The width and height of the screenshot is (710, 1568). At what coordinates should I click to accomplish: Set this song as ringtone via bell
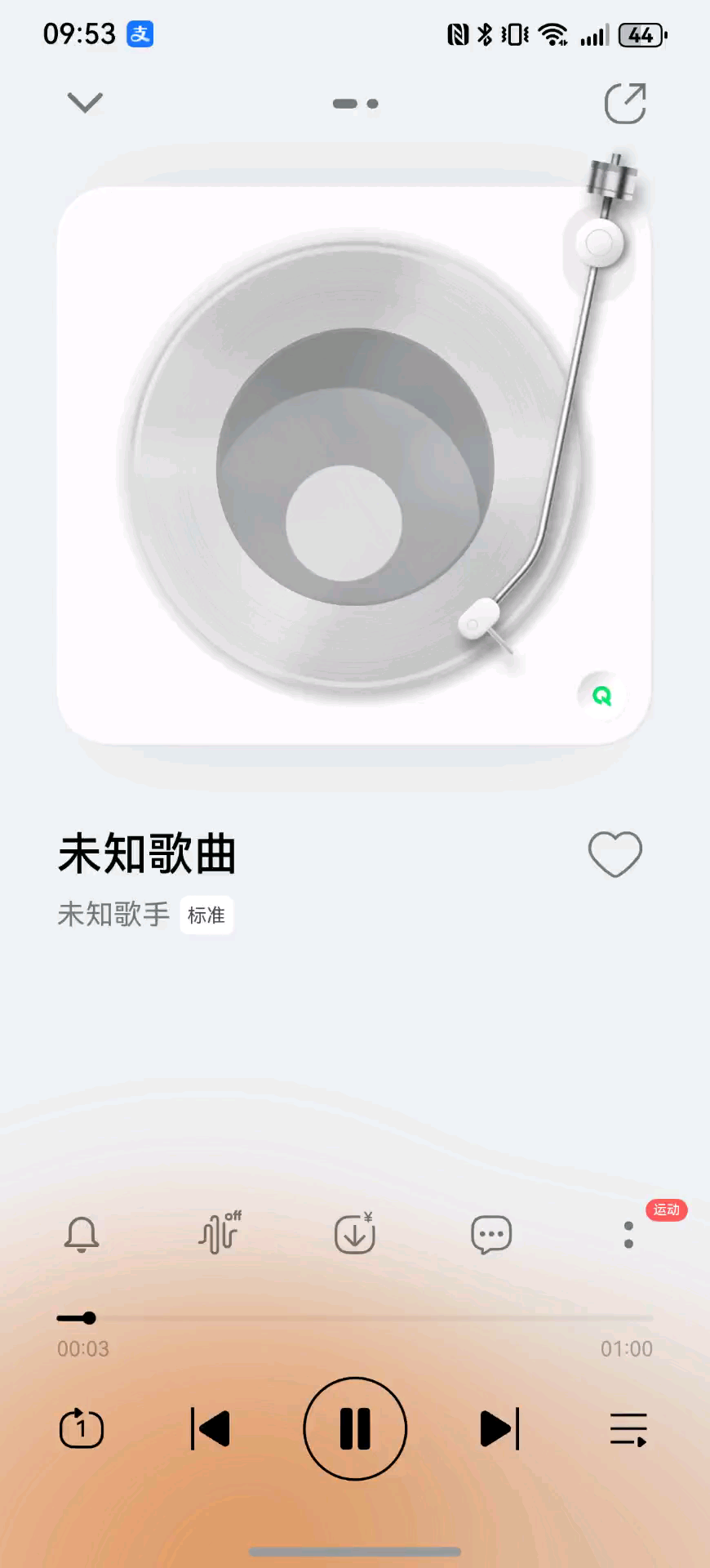coord(82,1234)
